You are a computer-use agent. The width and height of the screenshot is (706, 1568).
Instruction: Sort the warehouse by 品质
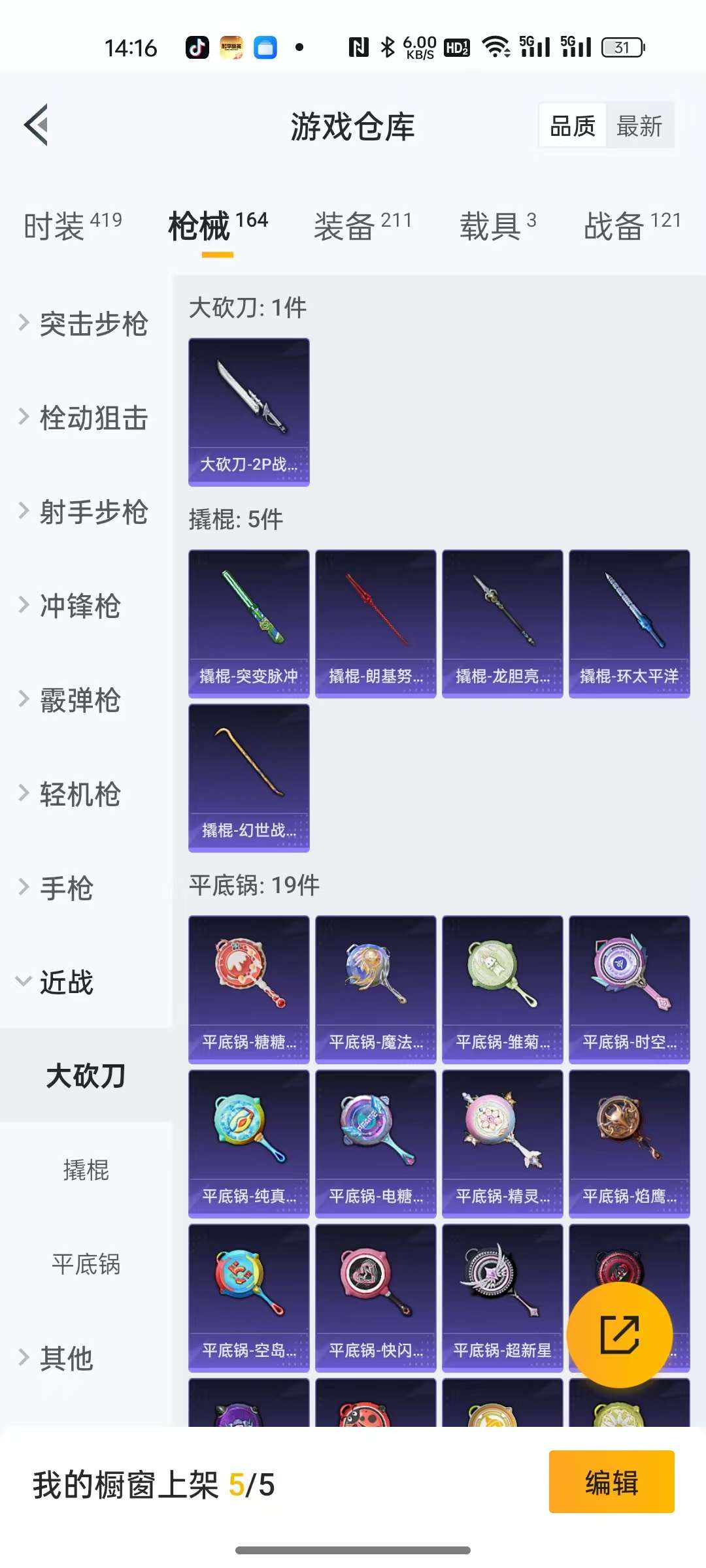[573, 125]
